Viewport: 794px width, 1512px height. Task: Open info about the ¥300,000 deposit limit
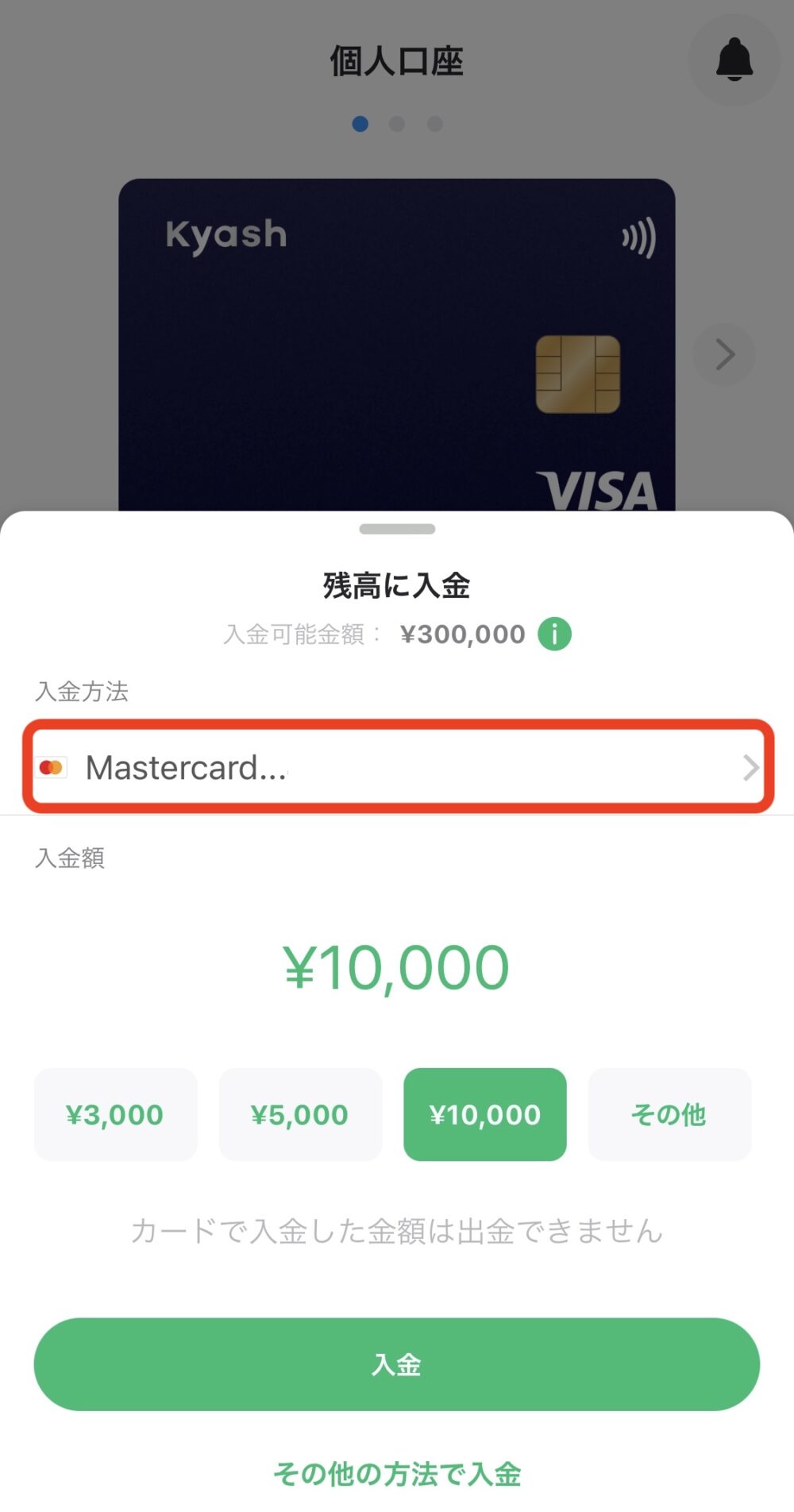point(554,634)
